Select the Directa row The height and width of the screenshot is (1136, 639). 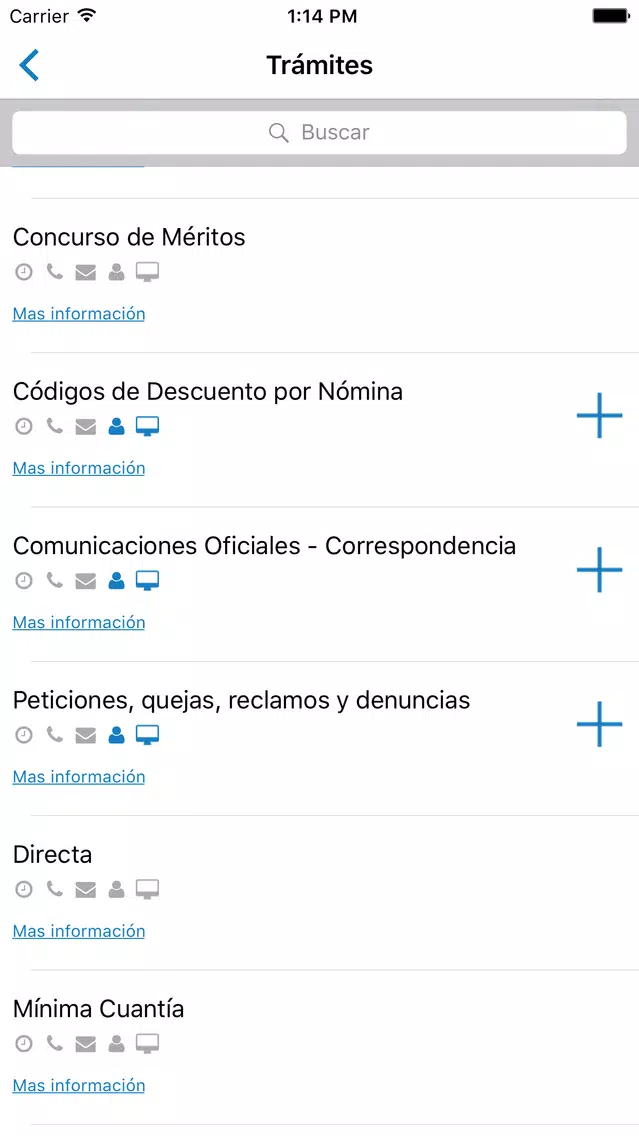coord(320,893)
